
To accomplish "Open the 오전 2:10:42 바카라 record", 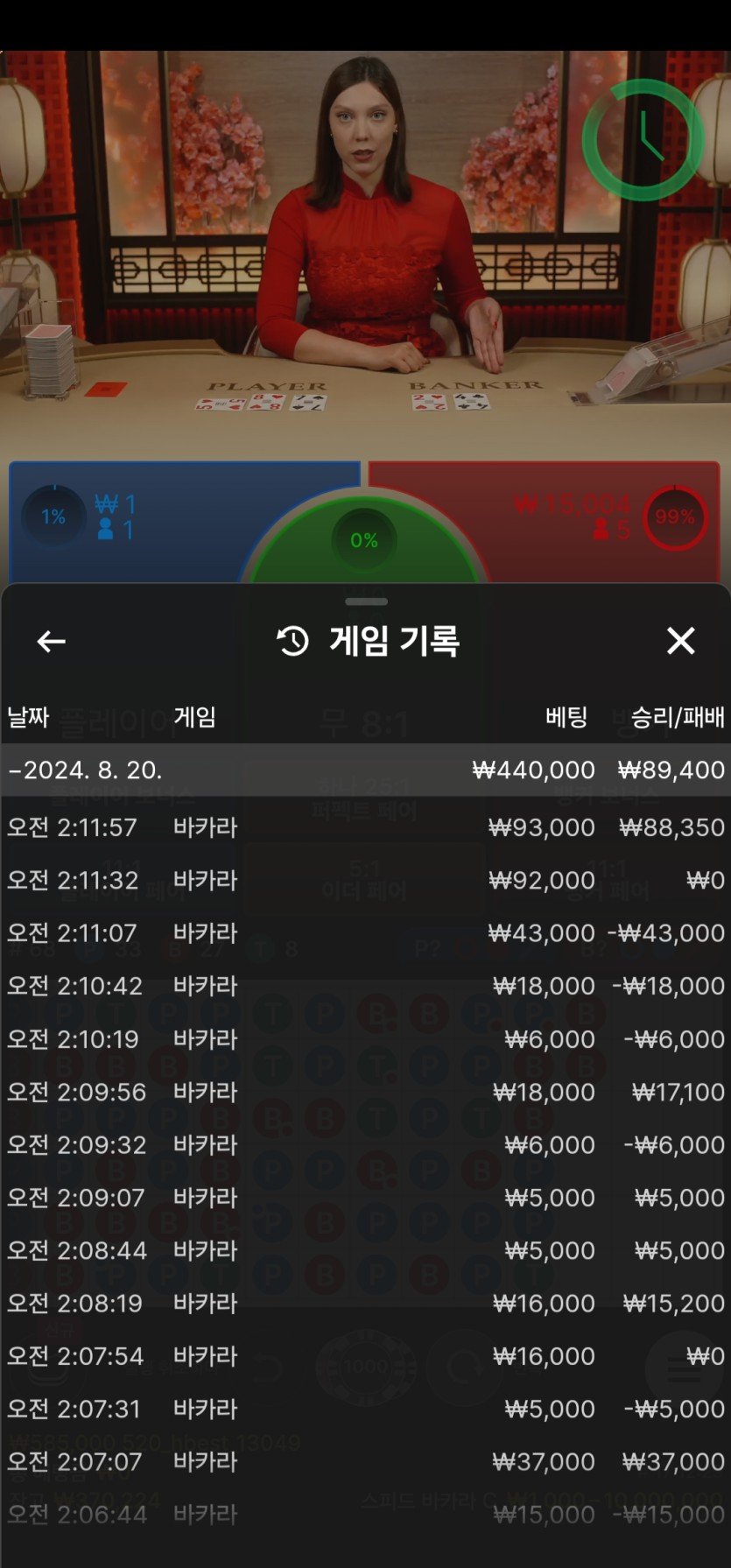I will click(x=365, y=986).
